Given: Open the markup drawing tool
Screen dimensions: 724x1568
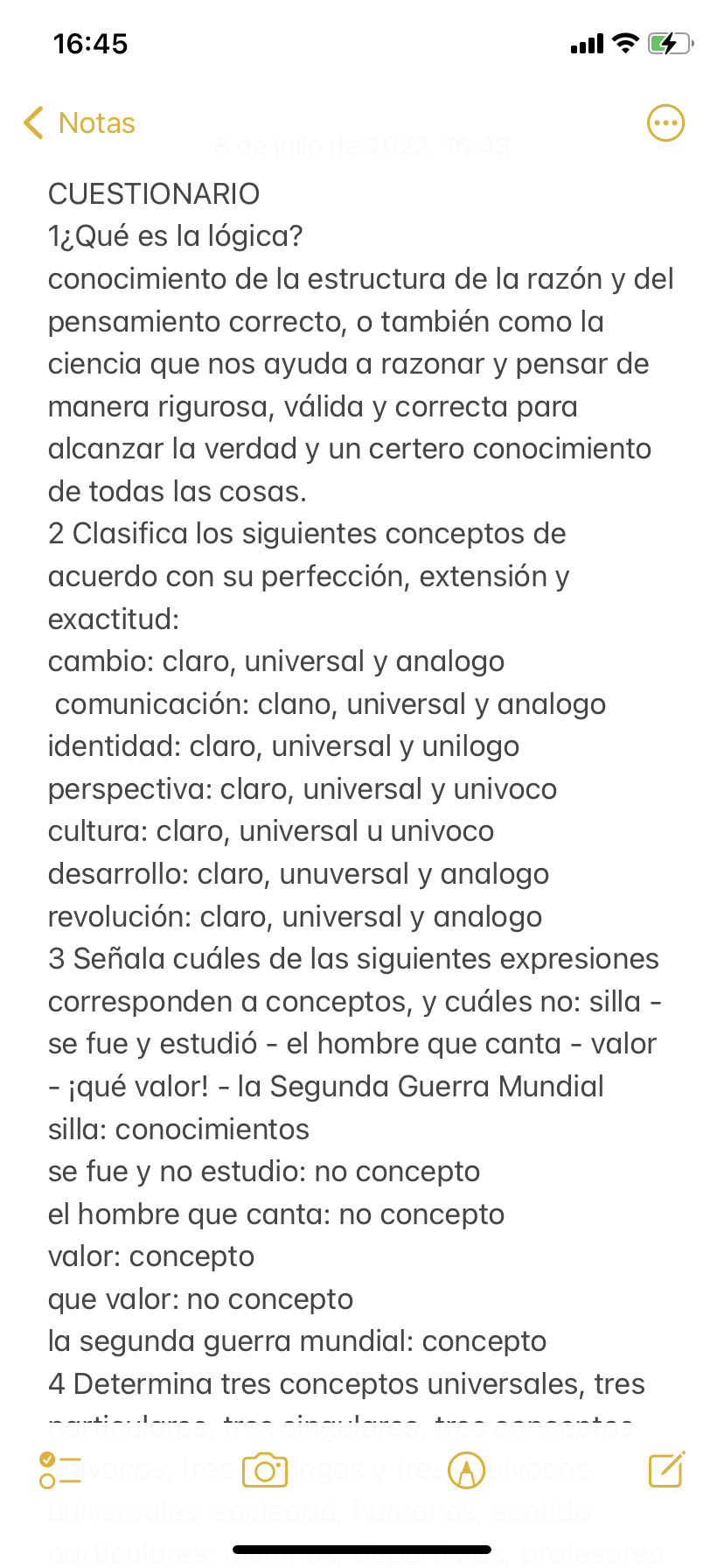Looking at the screenshot, I should 466,1470.
